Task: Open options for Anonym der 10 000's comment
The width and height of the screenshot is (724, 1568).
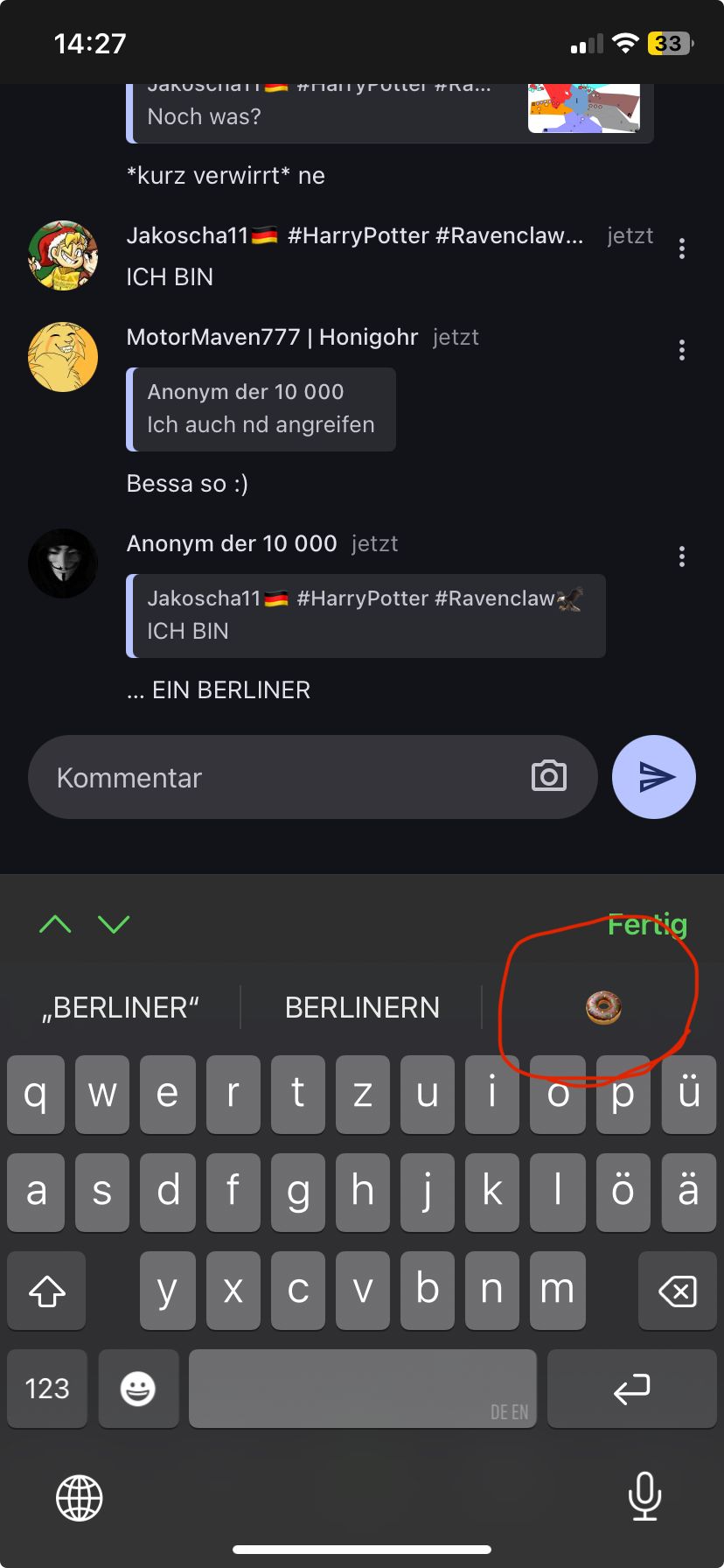Action: [682, 557]
